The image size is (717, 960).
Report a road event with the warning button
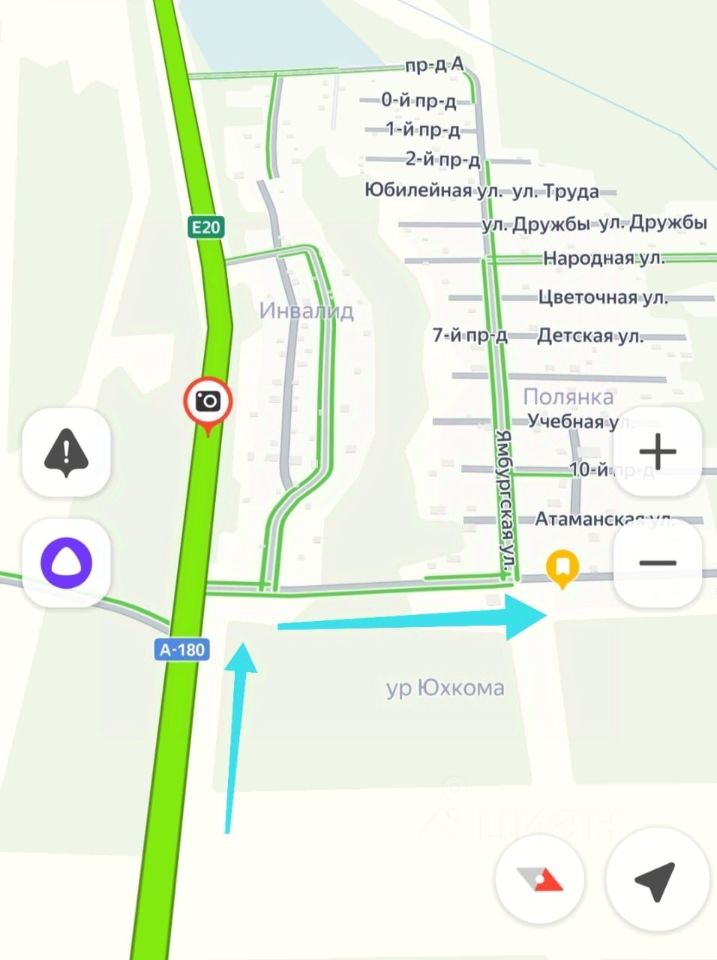(66, 452)
